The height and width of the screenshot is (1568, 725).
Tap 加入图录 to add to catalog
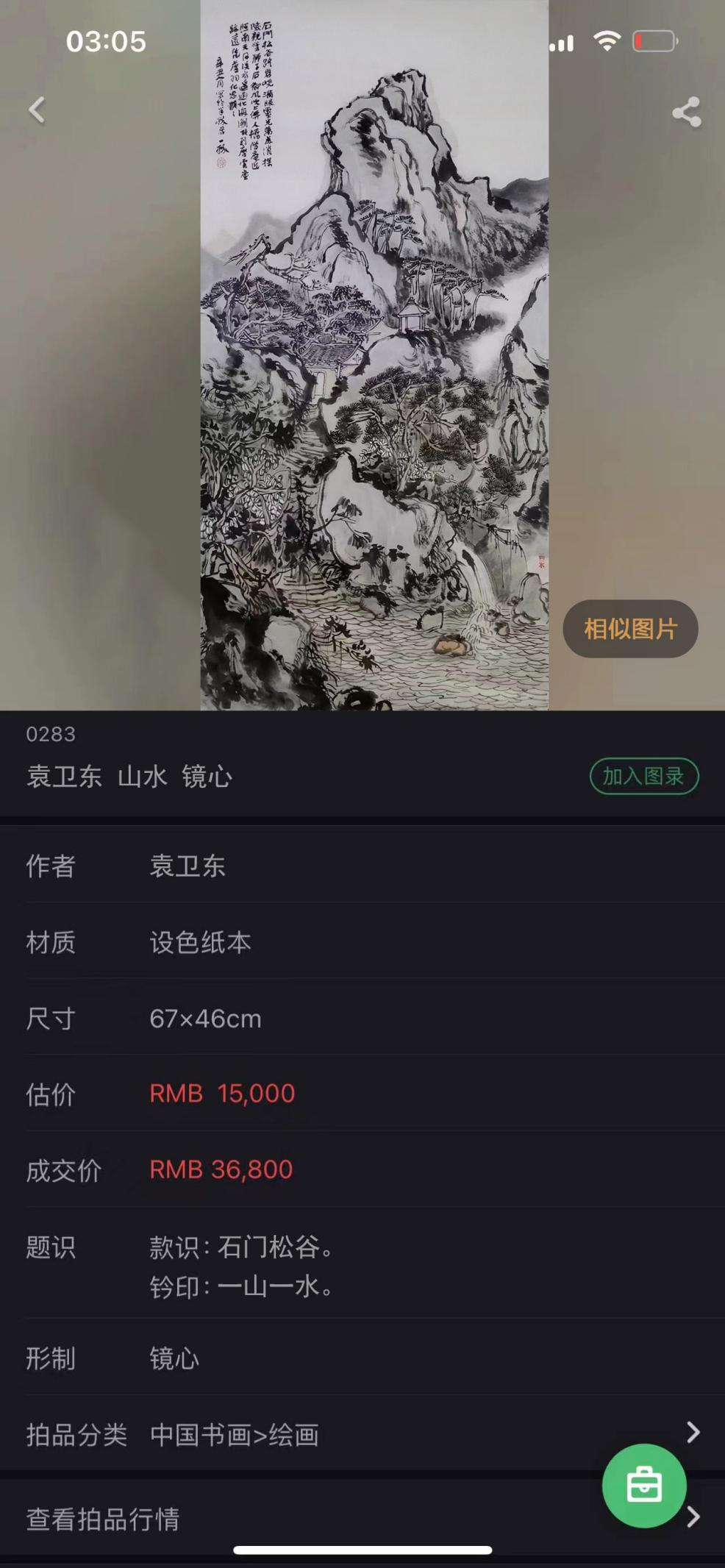click(x=643, y=776)
